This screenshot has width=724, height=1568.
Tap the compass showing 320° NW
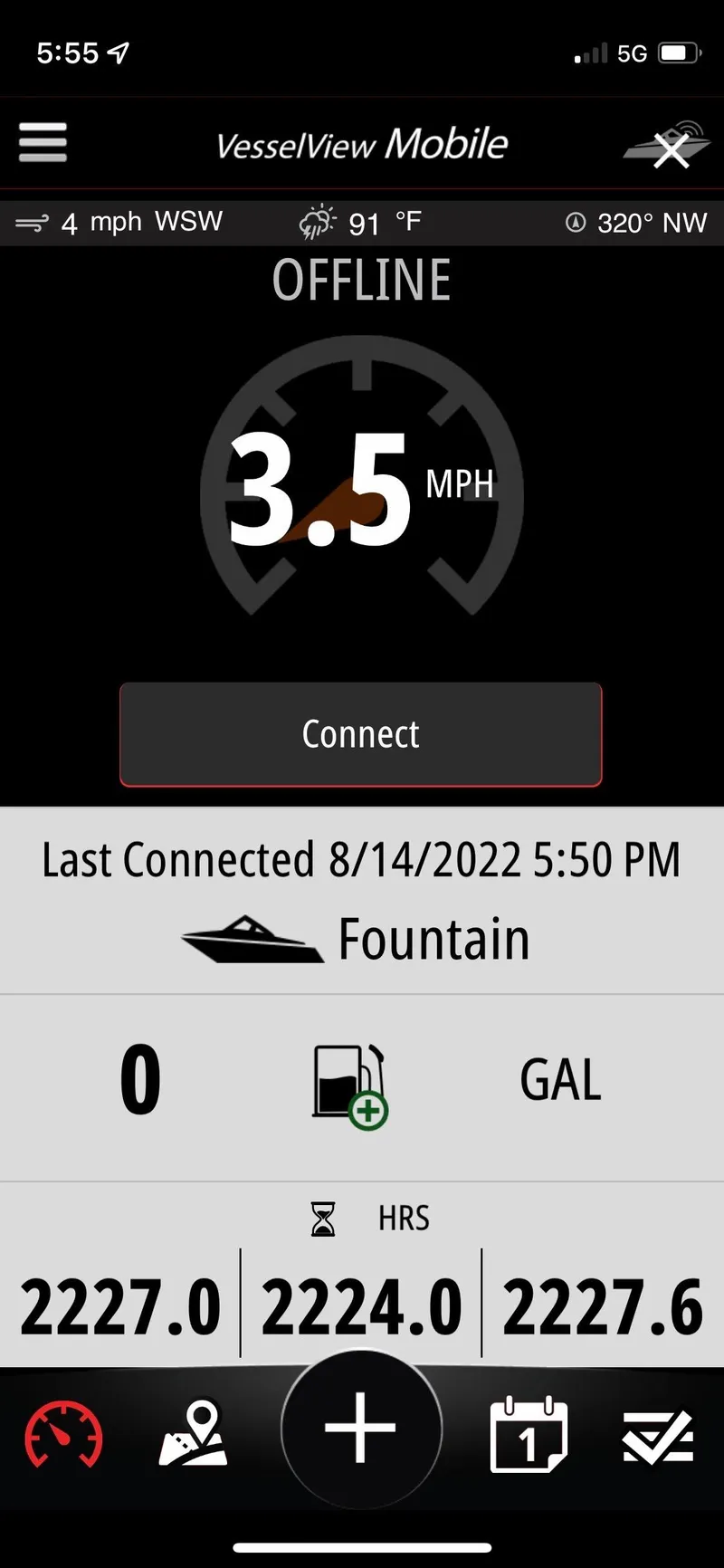click(x=638, y=222)
